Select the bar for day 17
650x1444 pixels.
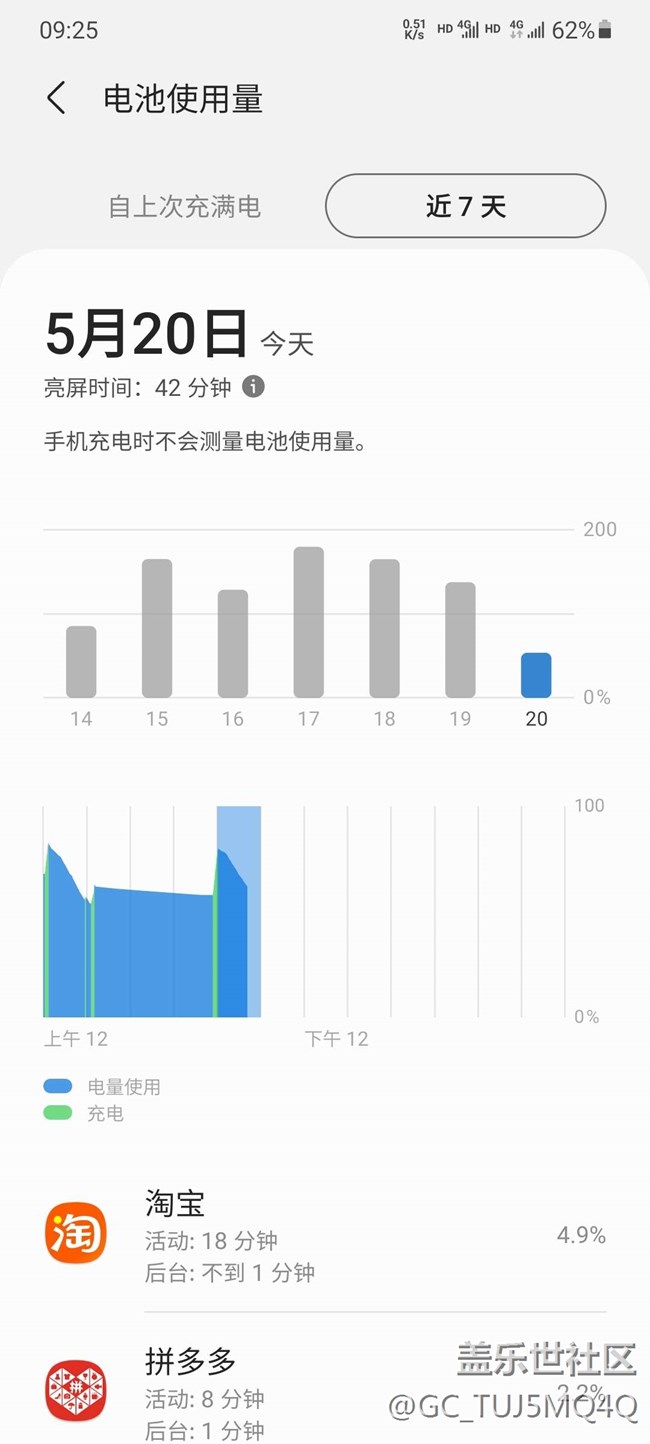tap(309, 622)
